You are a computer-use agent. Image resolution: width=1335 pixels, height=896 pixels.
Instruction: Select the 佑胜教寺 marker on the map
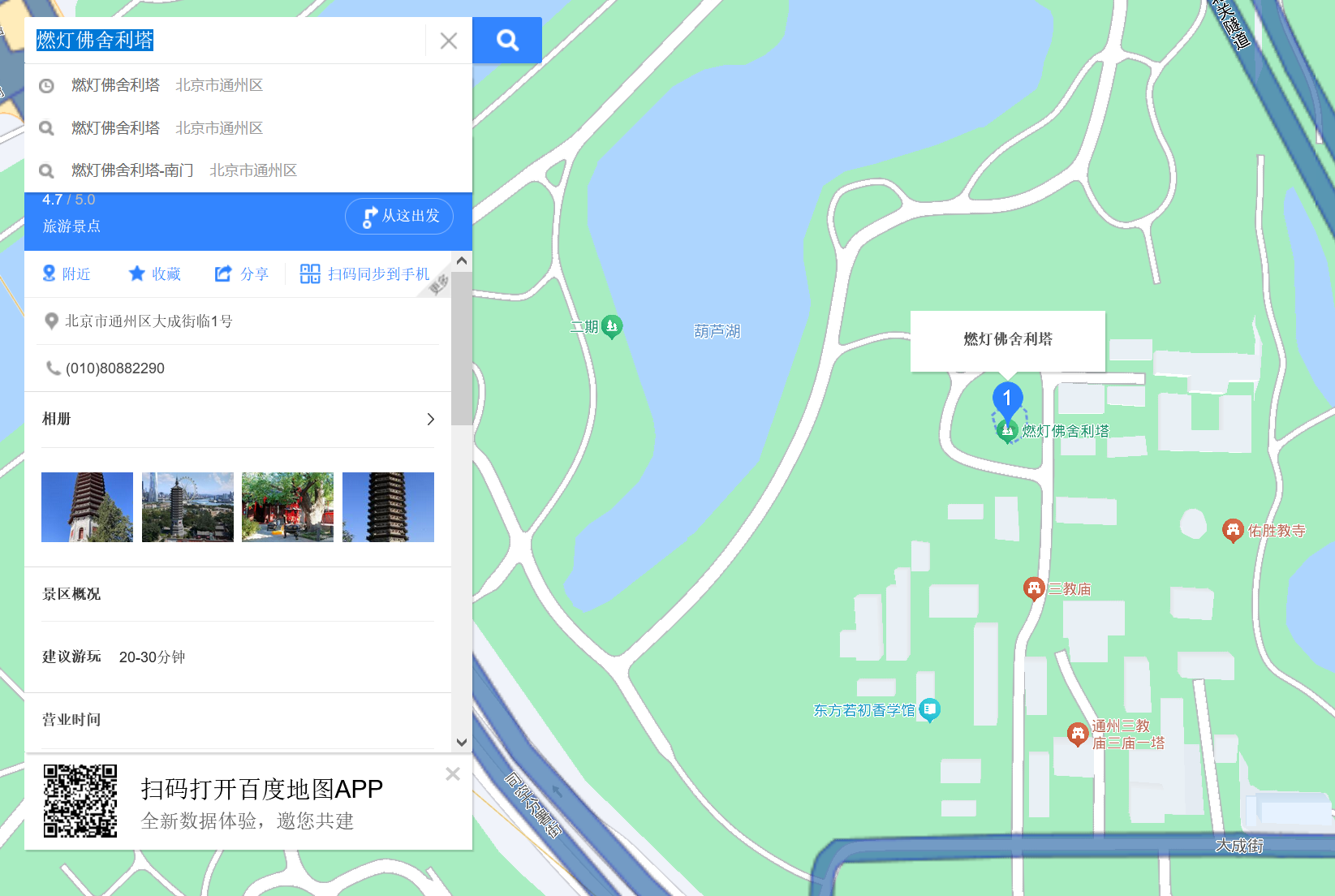(1233, 531)
